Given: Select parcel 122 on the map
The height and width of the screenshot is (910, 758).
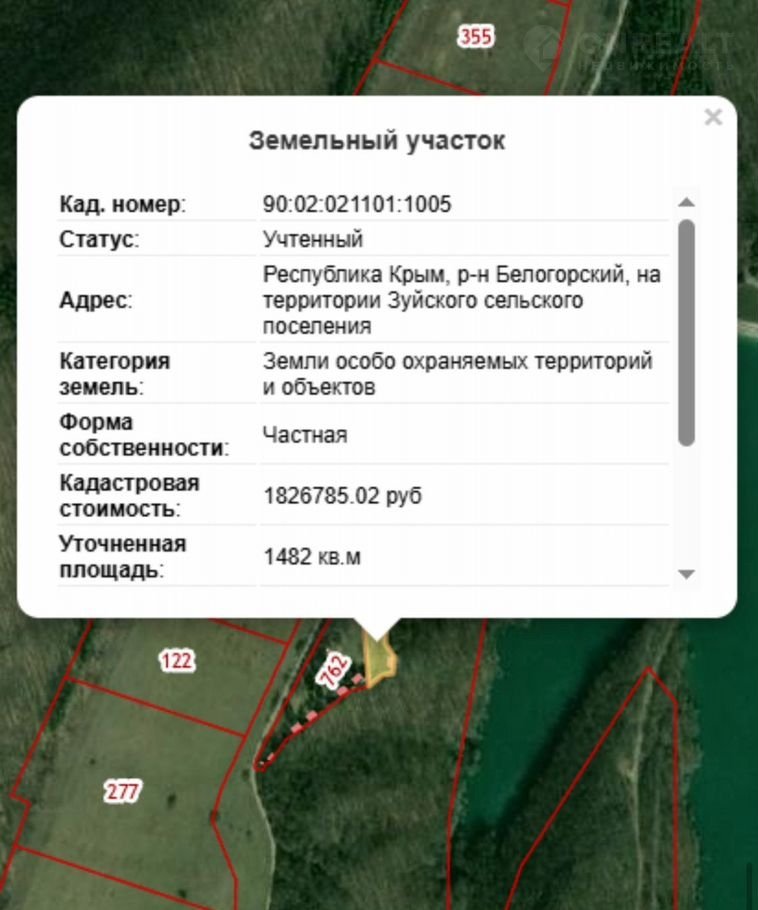Looking at the screenshot, I should pos(177,660).
